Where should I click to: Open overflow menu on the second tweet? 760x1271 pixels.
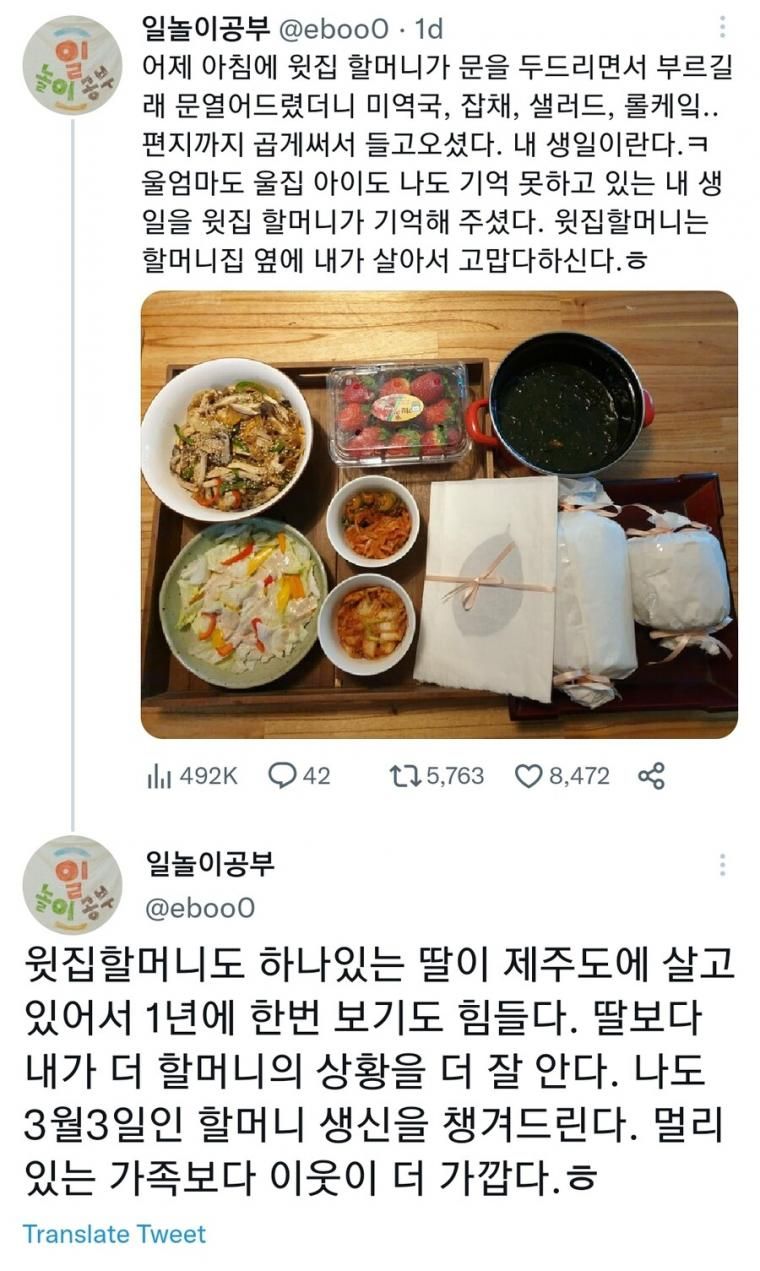[x=722, y=866]
